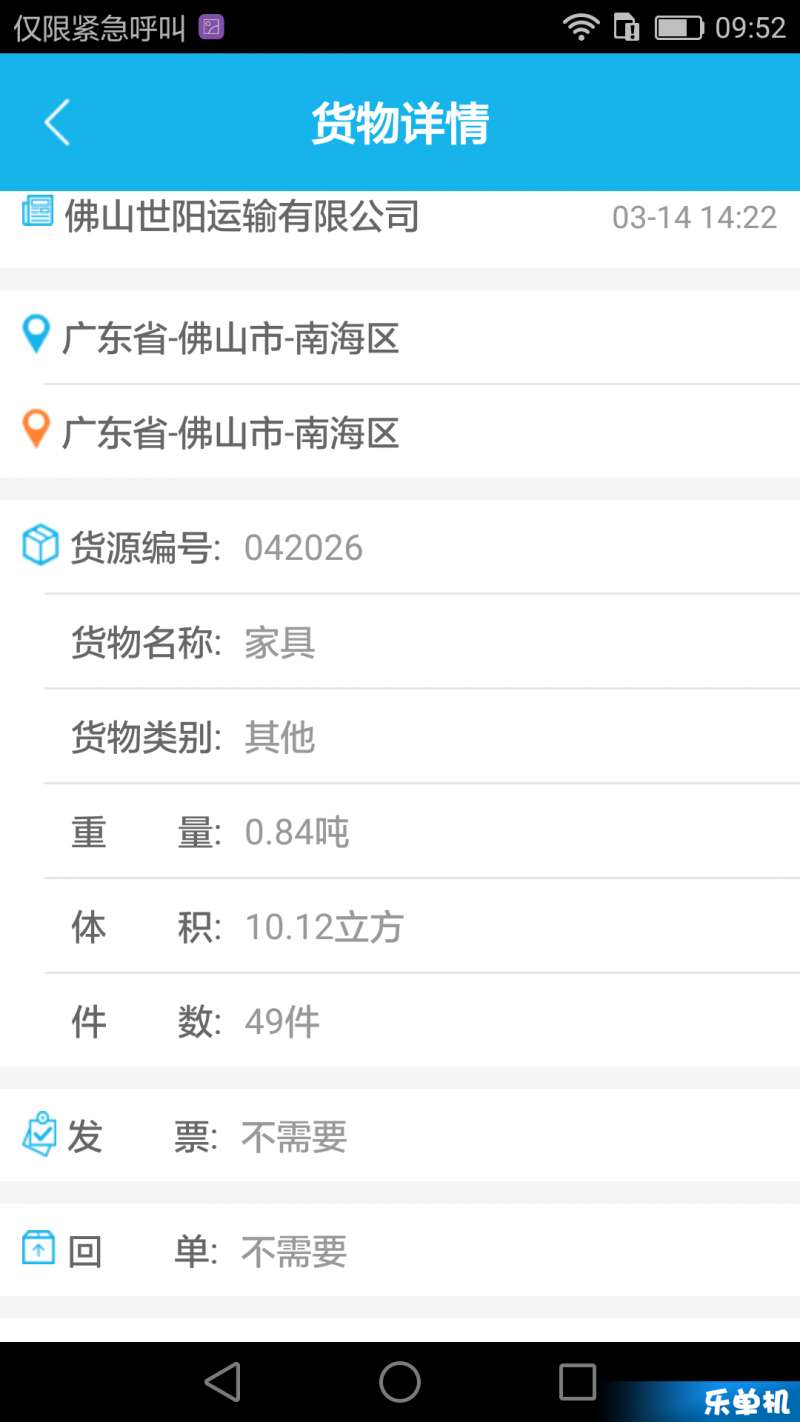Go back from the 货物详情 page

pyautogui.click(x=57, y=123)
